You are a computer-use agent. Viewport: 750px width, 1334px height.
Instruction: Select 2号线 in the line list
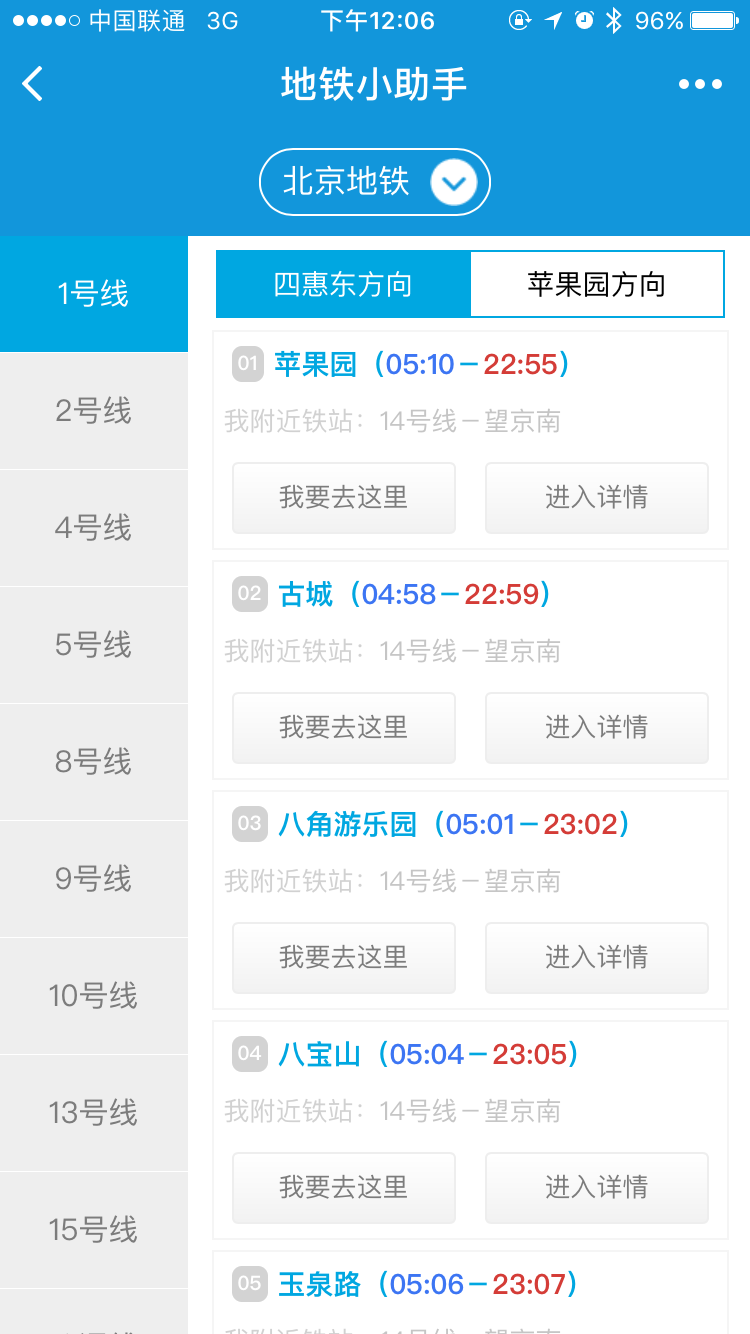coord(93,410)
